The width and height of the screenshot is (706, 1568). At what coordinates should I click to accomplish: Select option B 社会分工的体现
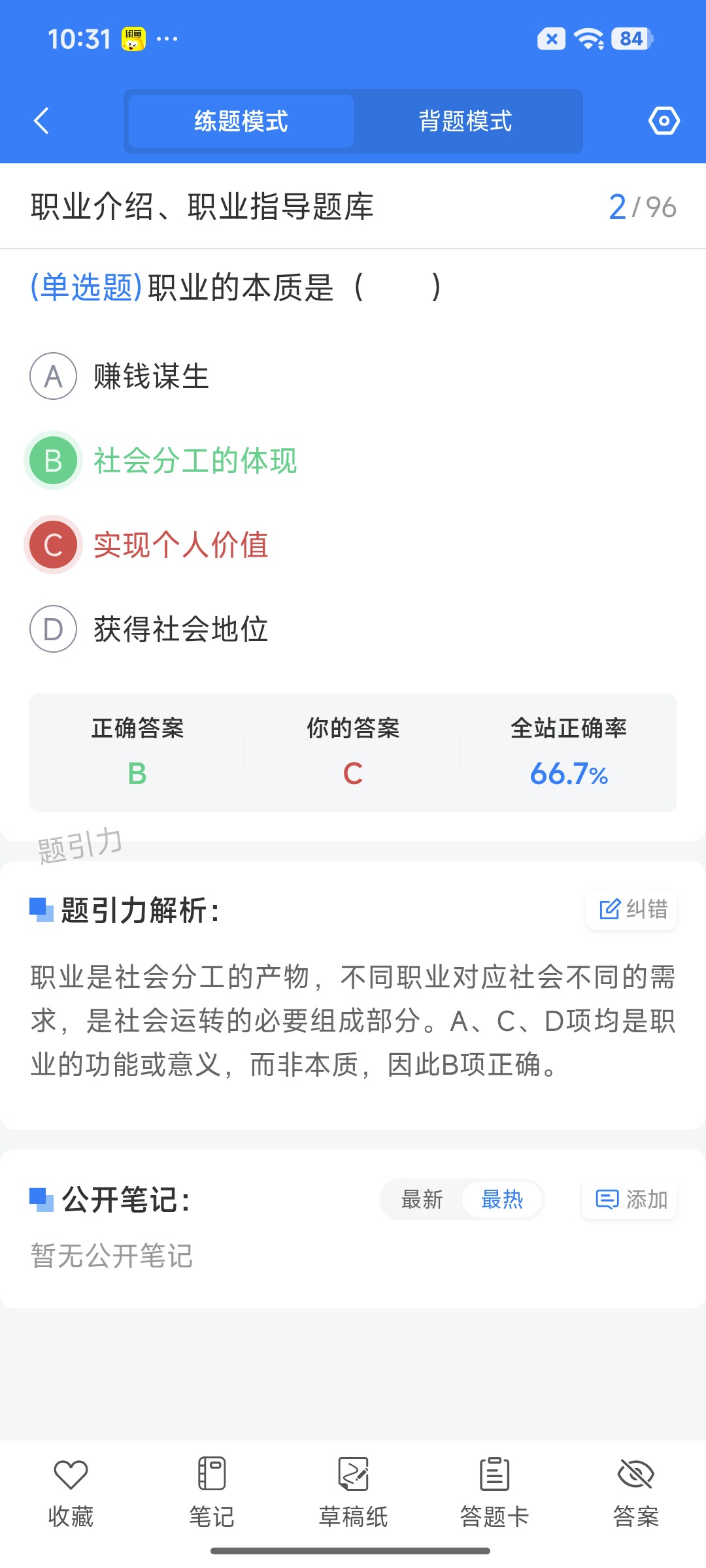point(162,461)
